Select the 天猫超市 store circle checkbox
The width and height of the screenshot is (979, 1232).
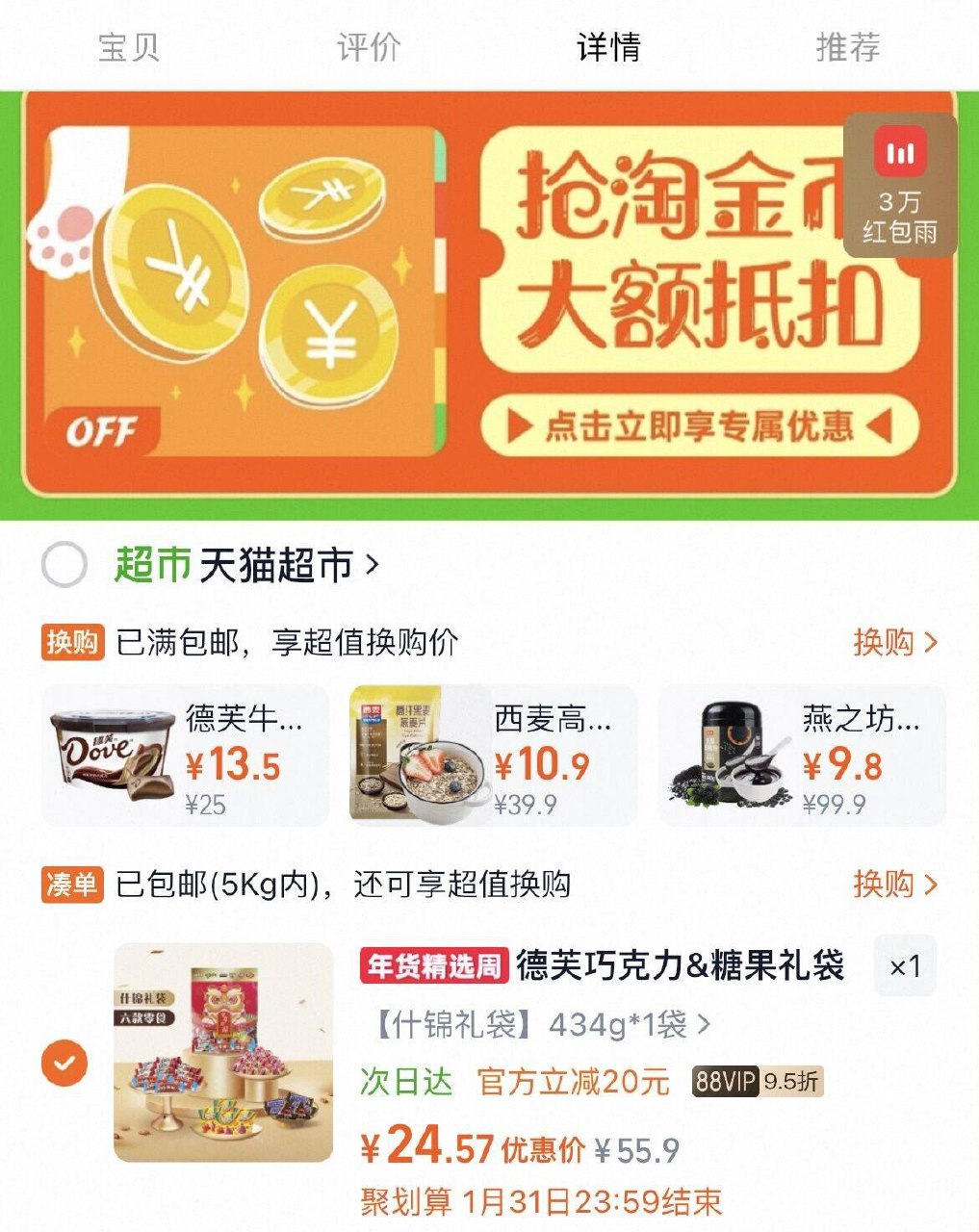tap(64, 563)
